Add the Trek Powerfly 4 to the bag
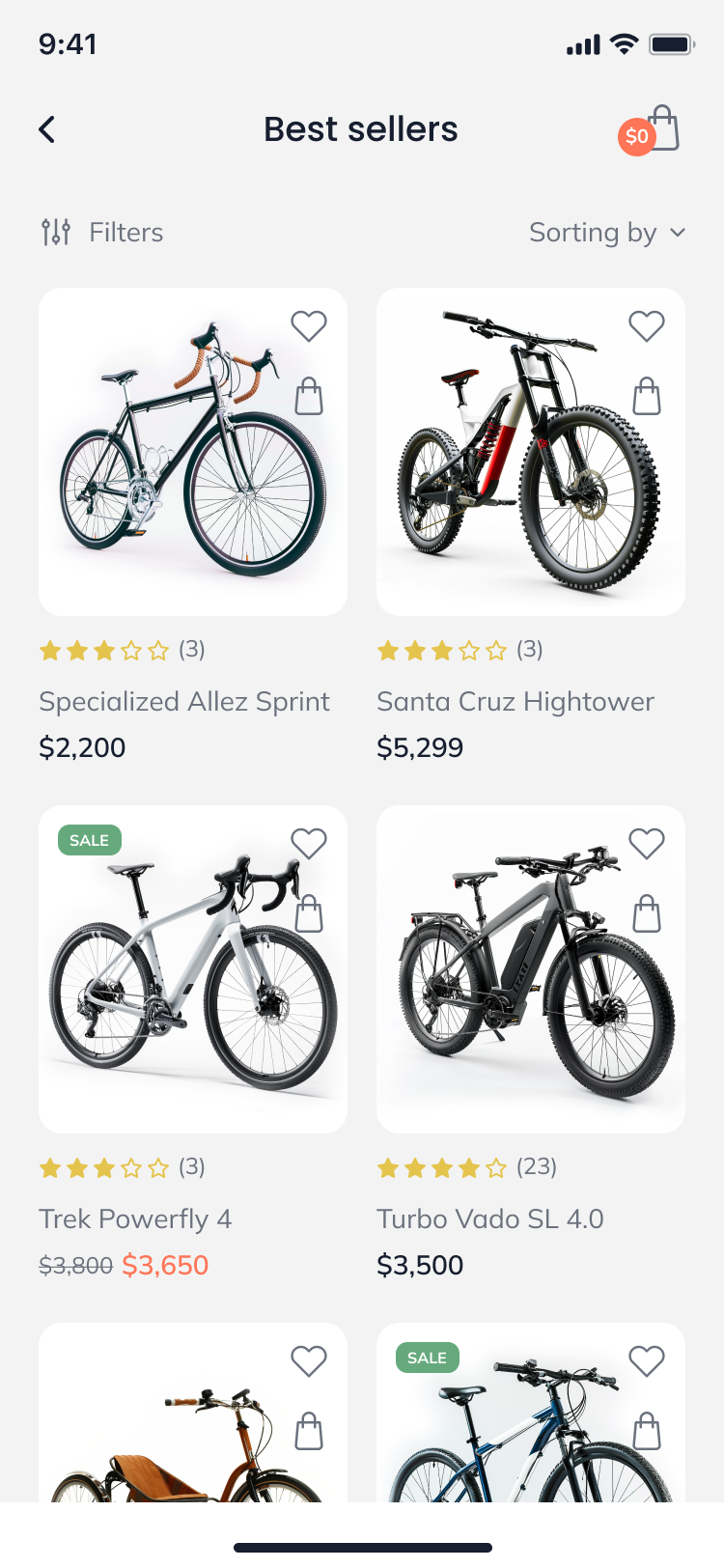 [x=309, y=913]
